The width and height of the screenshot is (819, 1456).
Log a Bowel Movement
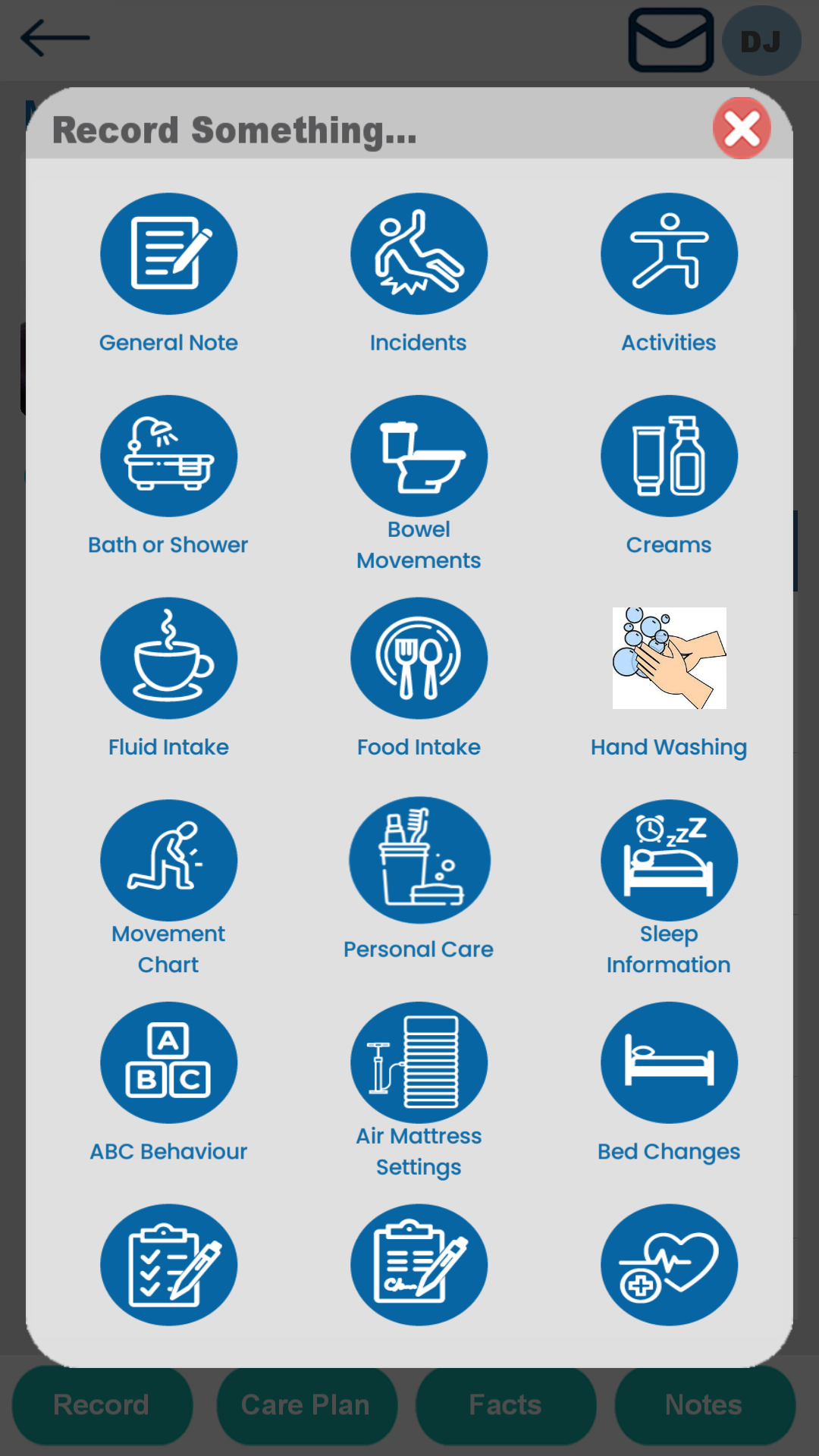419,456
